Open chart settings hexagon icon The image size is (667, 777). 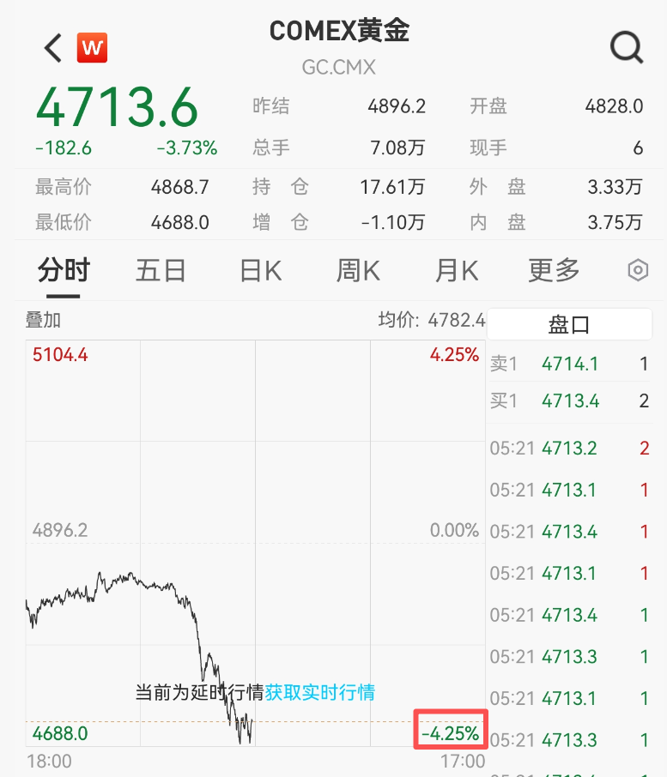[x=637, y=270]
